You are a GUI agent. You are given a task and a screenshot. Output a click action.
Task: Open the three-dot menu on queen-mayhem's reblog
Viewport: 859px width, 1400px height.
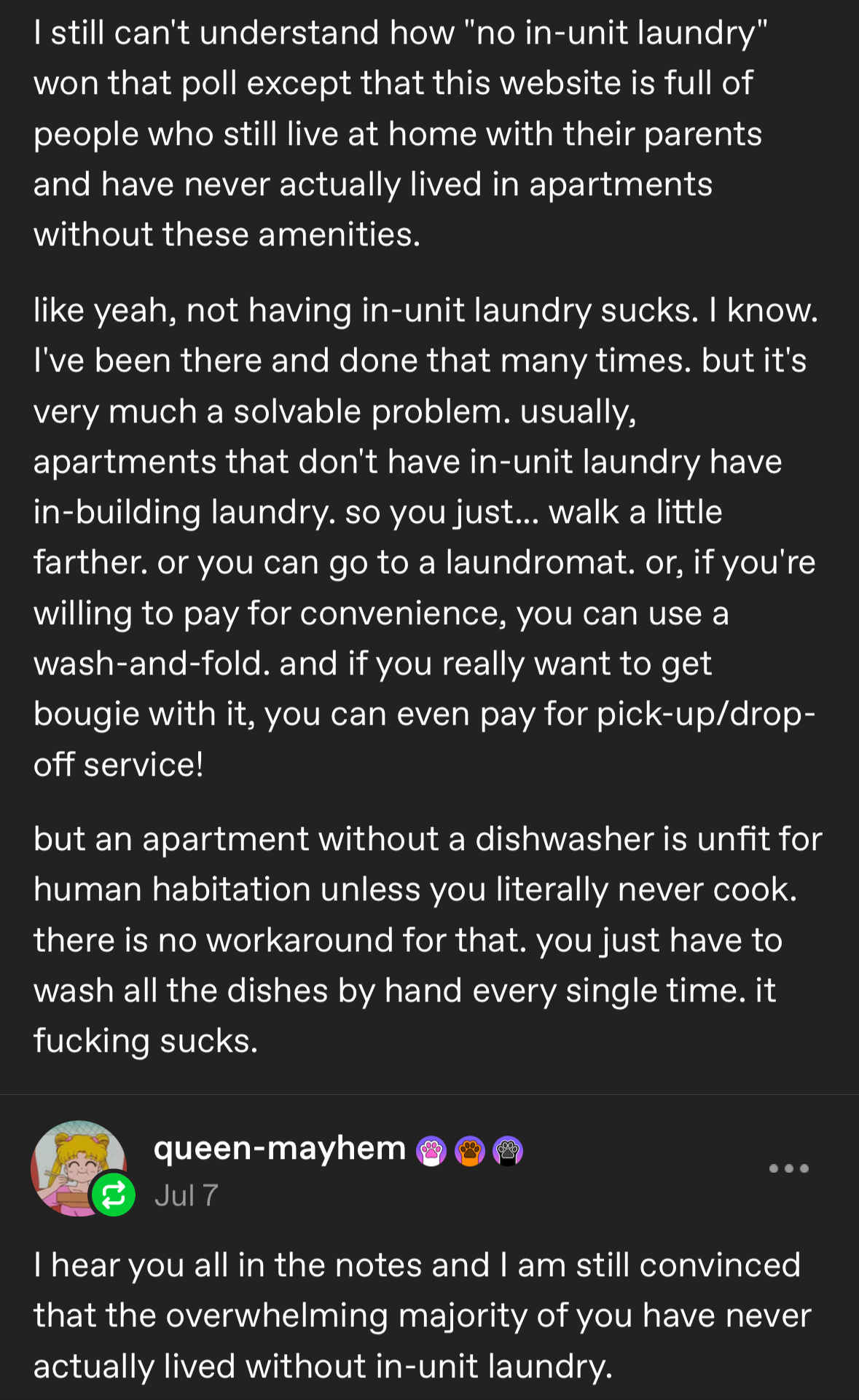(788, 1168)
